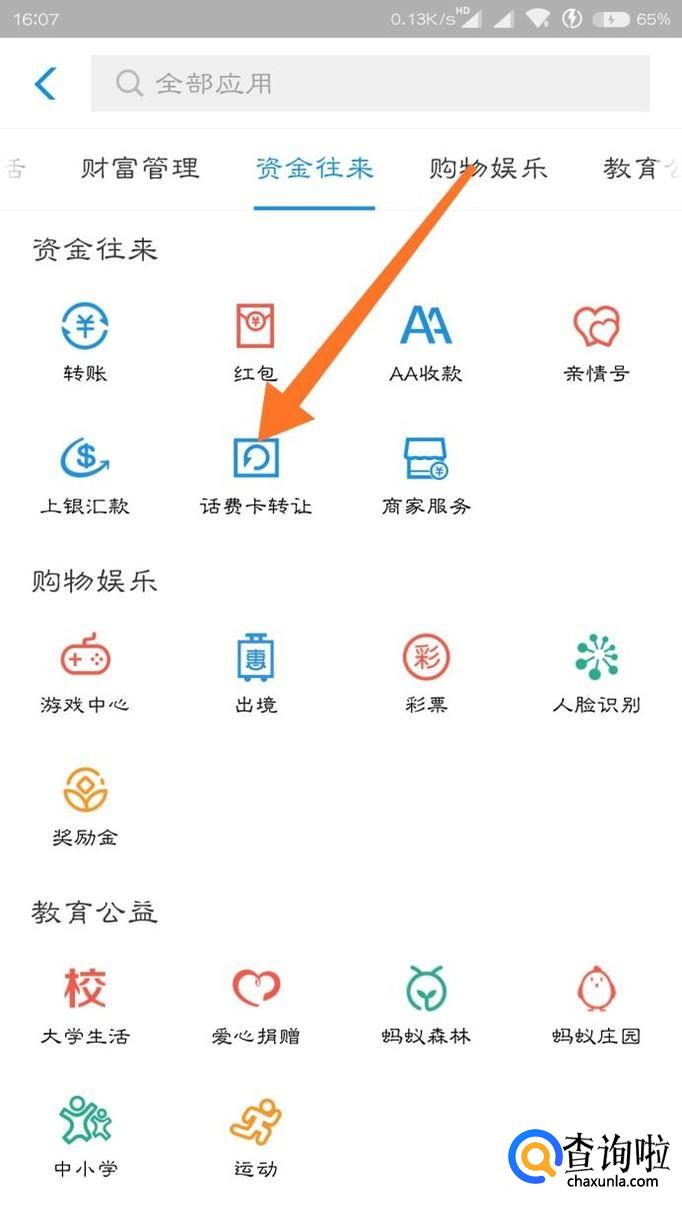This screenshot has width=682, height=1212.
Task: Open 人脸识别 face recognition
Action: (596, 672)
